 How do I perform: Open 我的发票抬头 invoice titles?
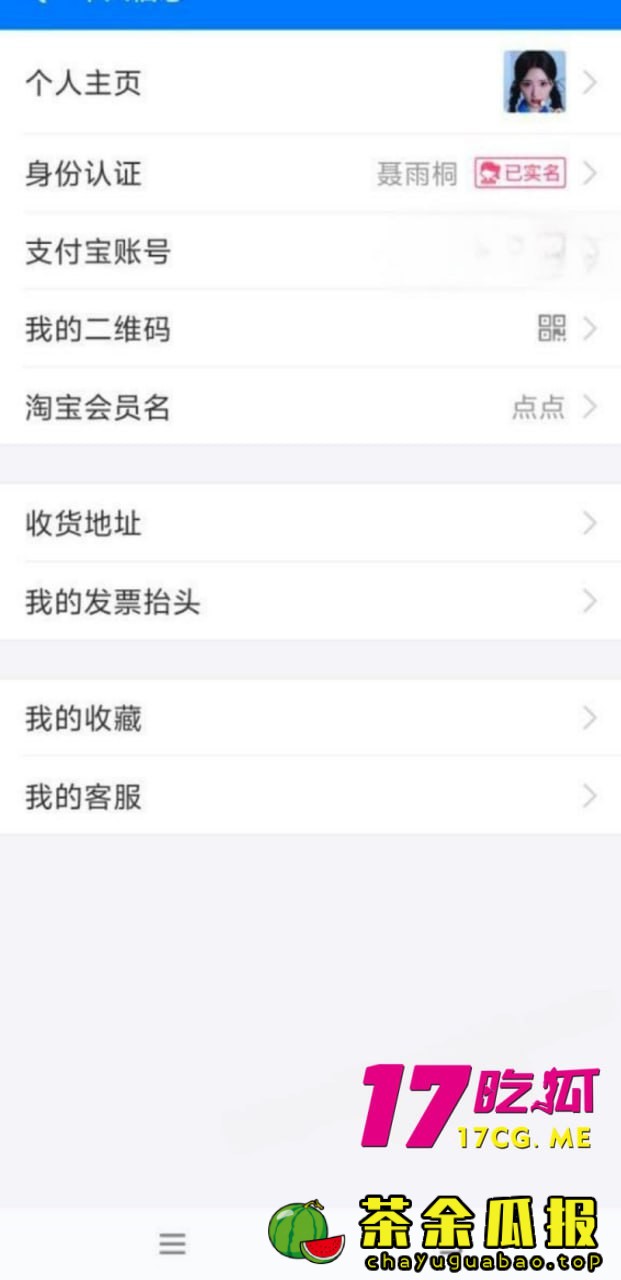(x=310, y=602)
